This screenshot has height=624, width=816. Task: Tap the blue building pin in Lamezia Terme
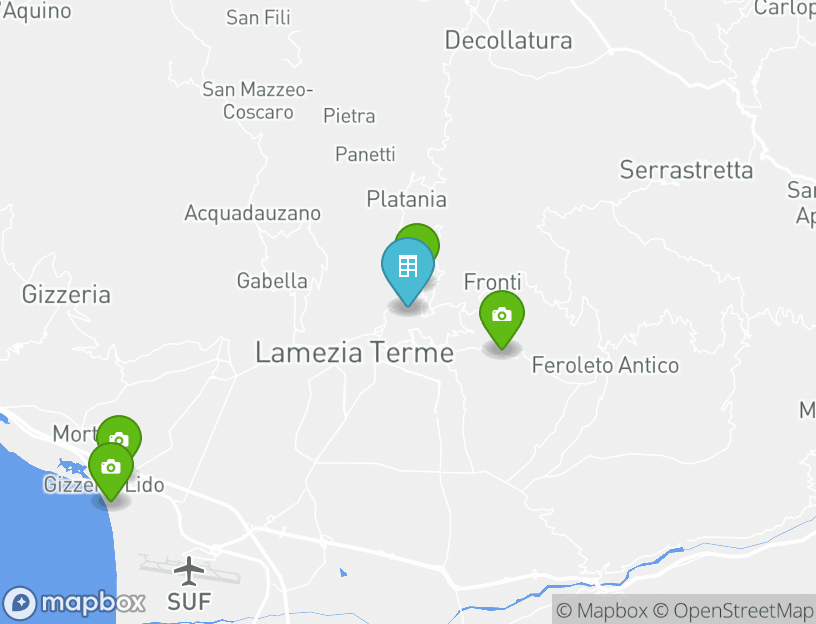click(407, 268)
